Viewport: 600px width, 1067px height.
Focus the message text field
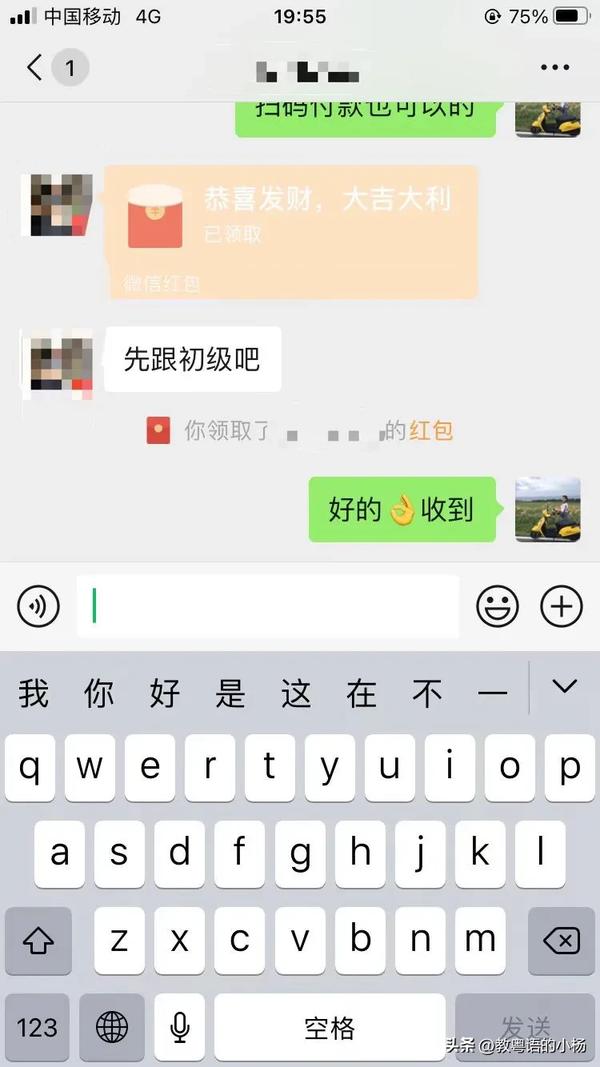coord(268,606)
